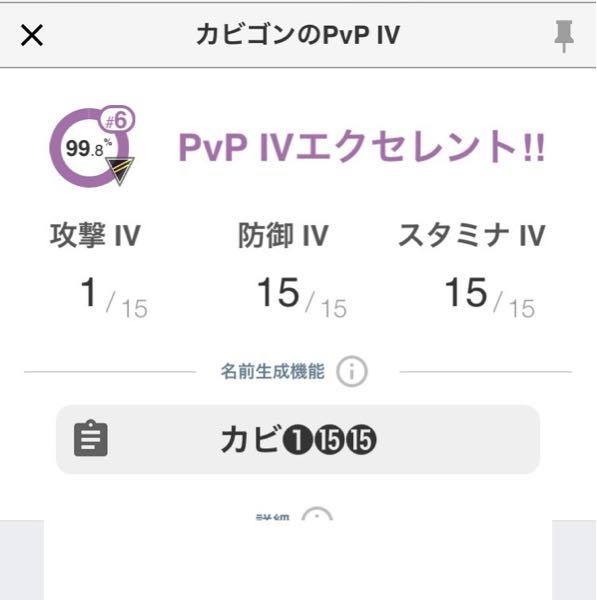Image resolution: width=597 pixels, height=600 pixels.
Task: Close the カビゴンのPvP IV panel
Action: point(32,35)
